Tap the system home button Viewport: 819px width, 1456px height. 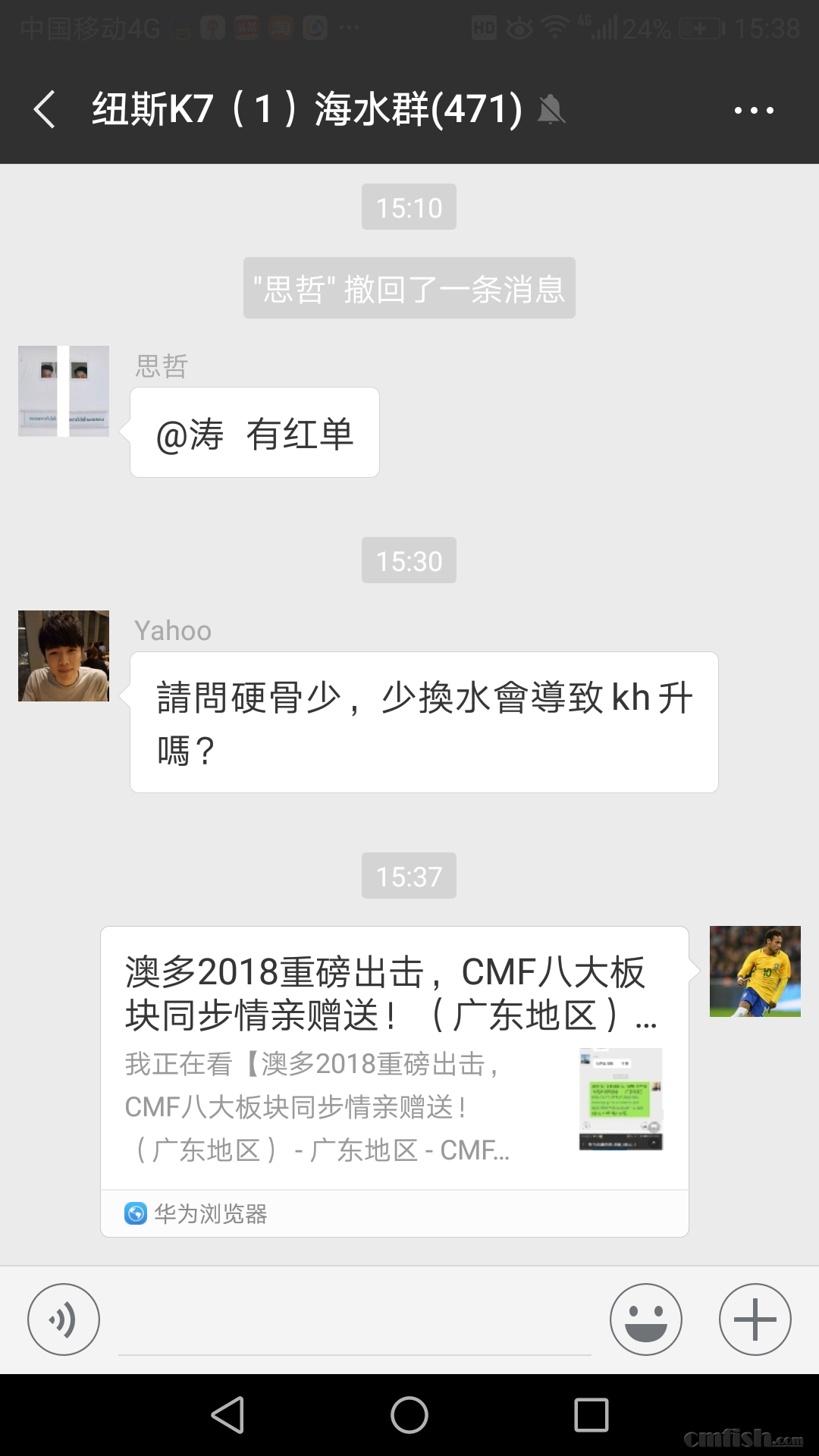[x=409, y=1415]
